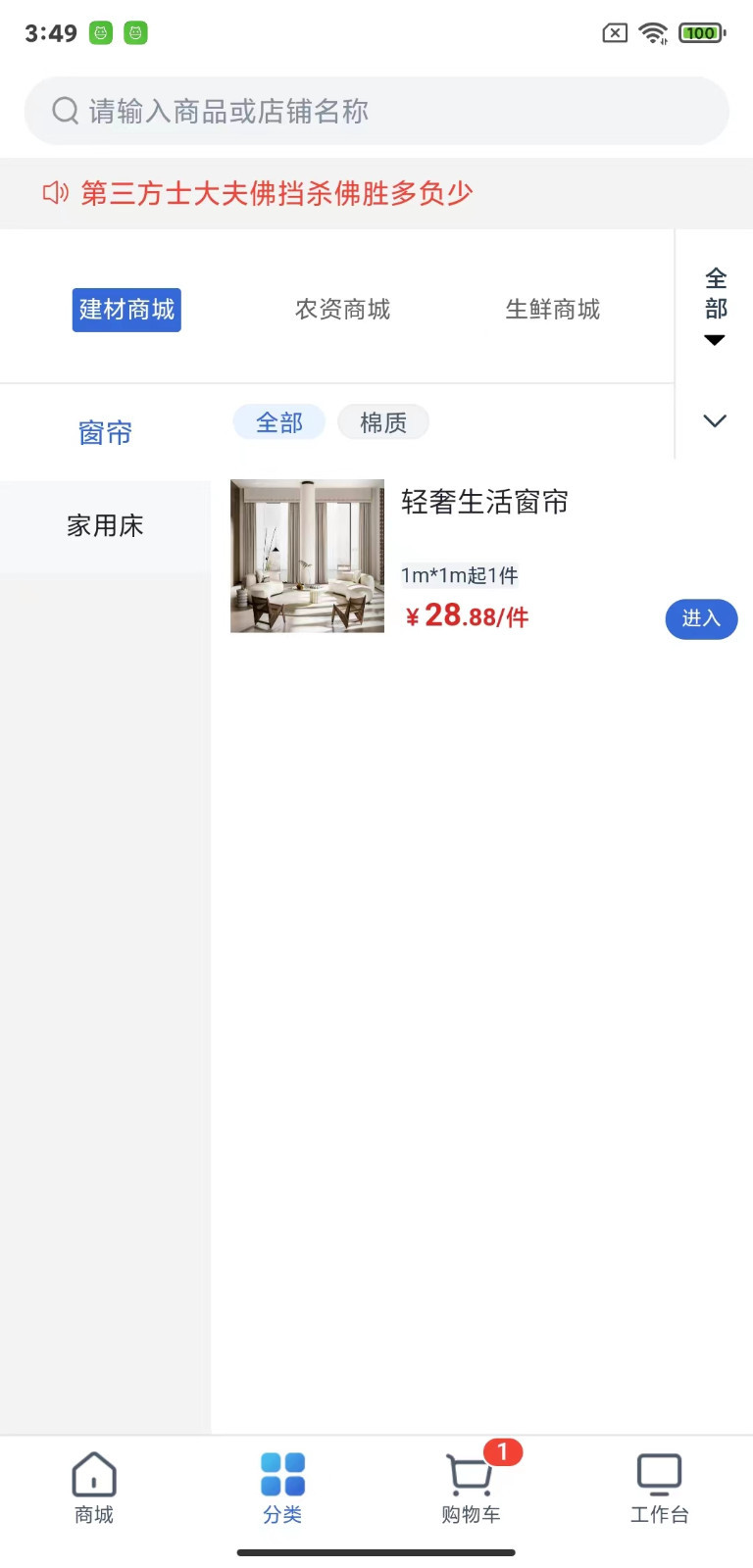Expand the 全部 dropdown arrow
This screenshot has height=1568, width=753.
(714, 340)
